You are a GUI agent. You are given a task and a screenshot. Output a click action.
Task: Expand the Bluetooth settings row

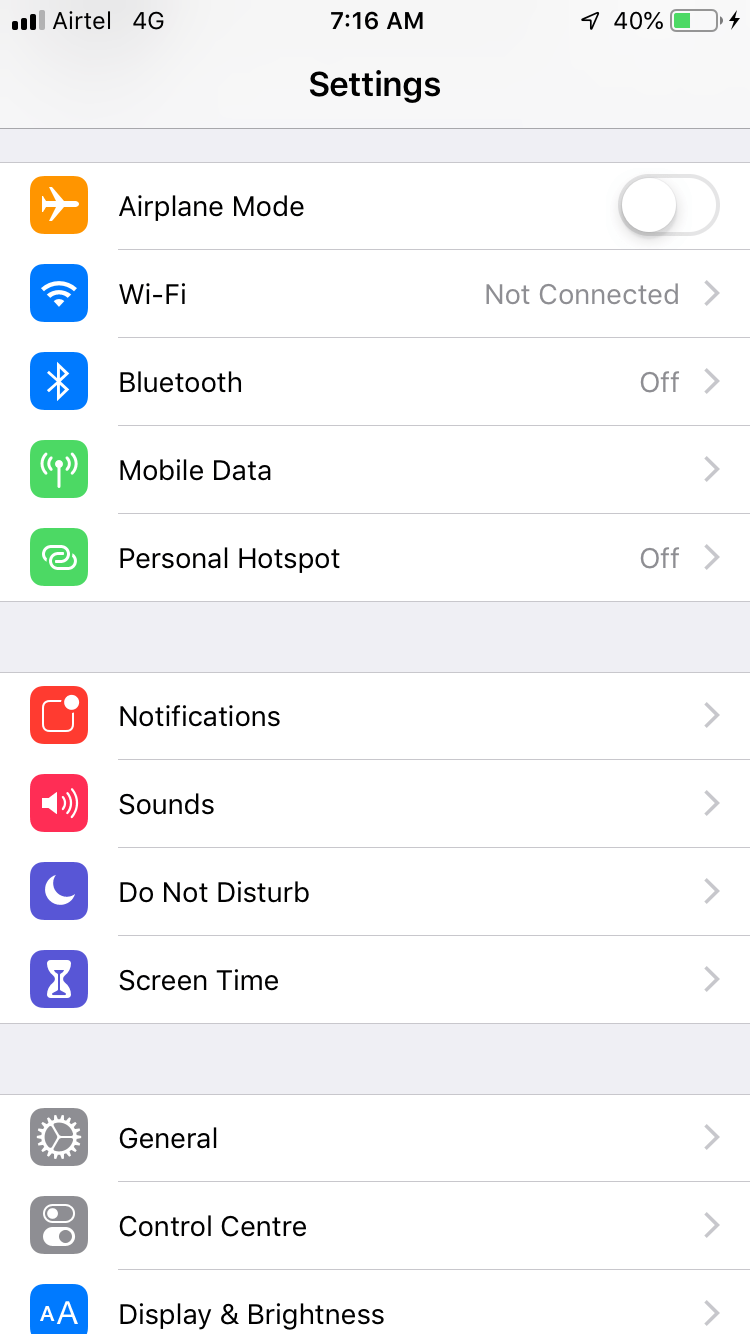click(375, 381)
